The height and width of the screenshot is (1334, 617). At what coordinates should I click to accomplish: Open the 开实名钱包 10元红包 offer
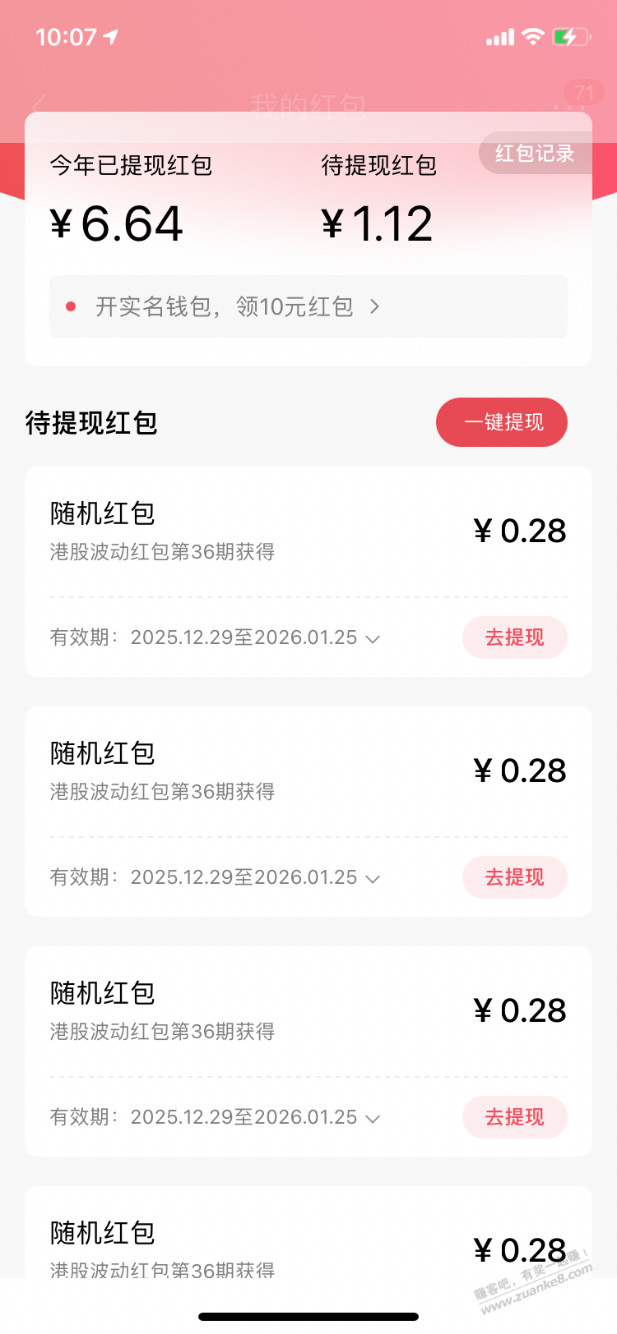pos(308,307)
